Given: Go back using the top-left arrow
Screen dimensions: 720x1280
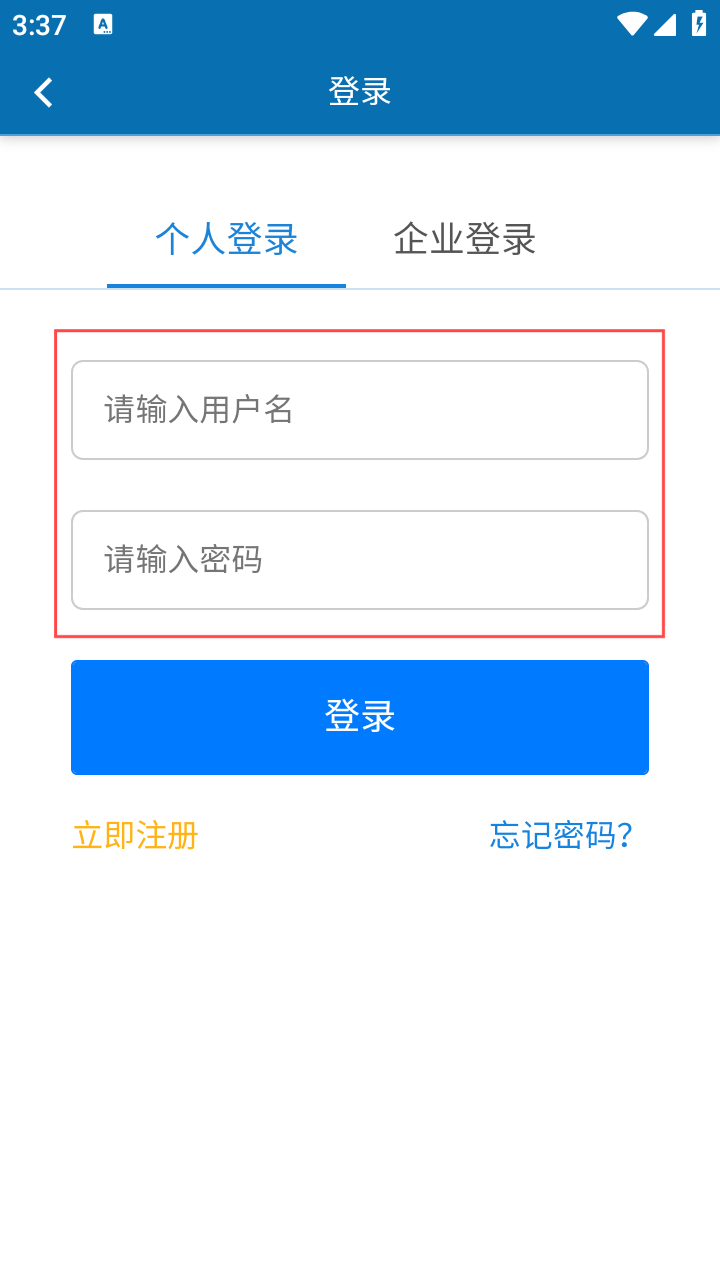Looking at the screenshot, I should click(x=43, y=92).
